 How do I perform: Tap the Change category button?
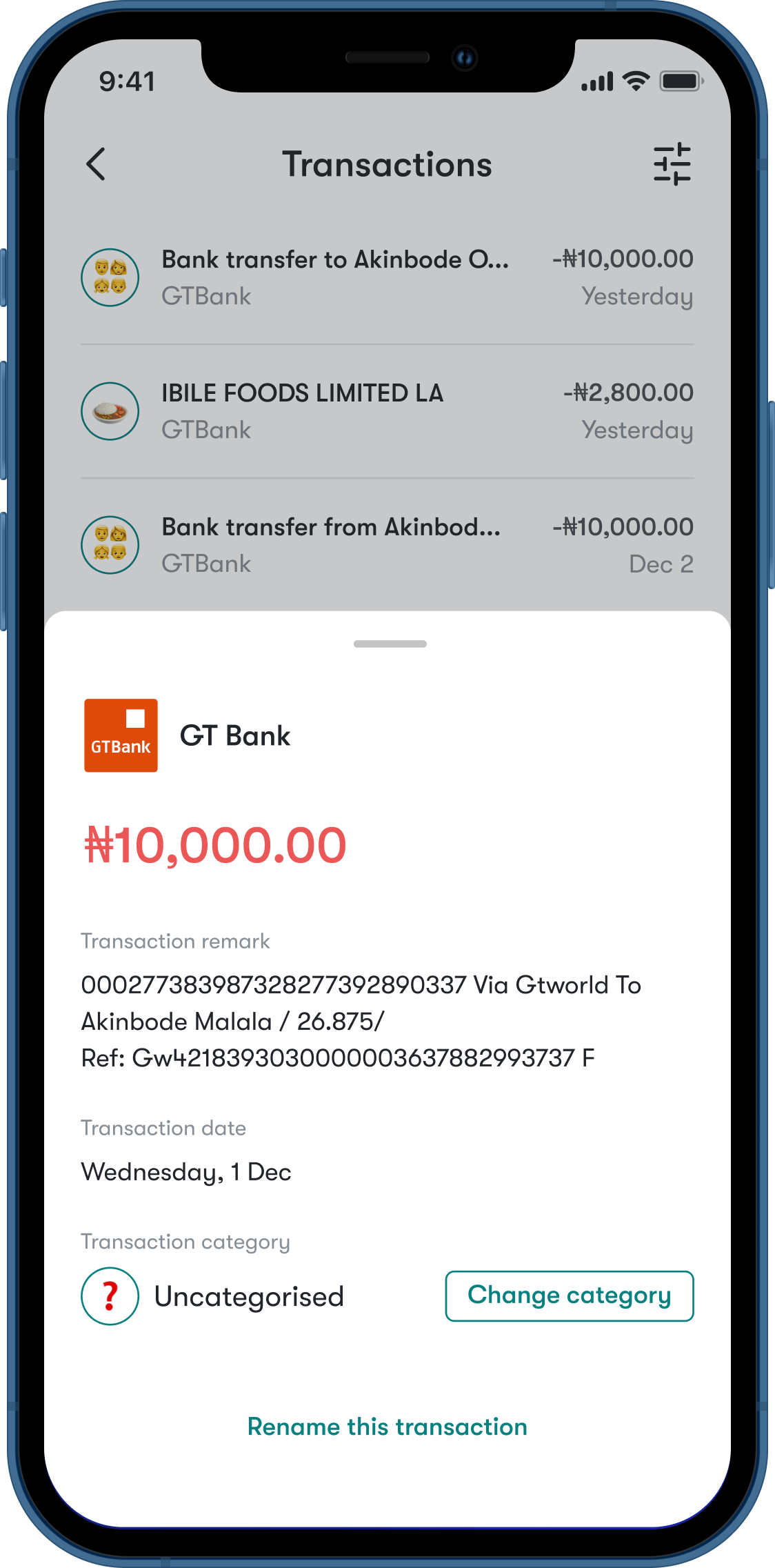[569, 1296]
